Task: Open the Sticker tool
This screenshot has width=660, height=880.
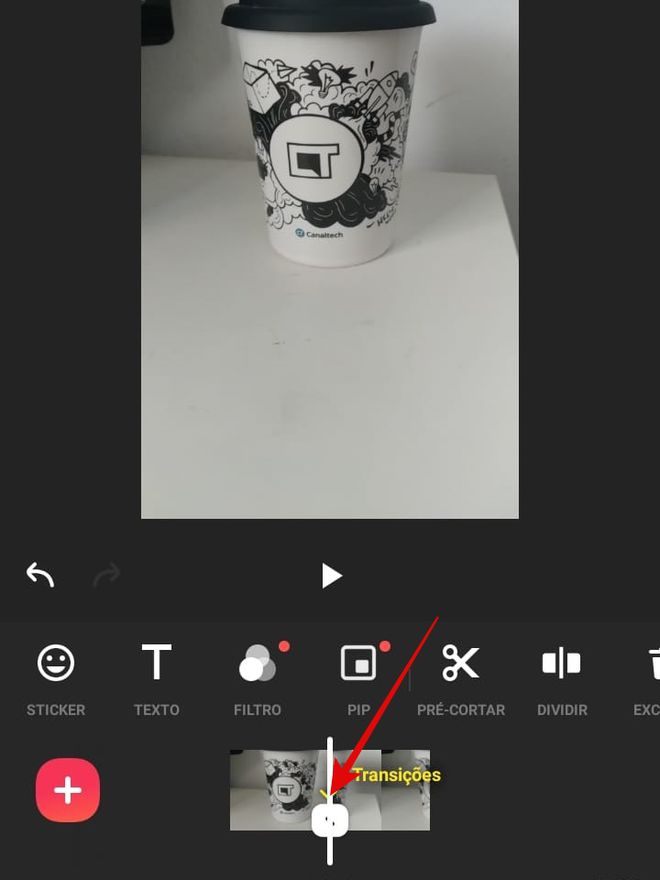Action: 56,679
